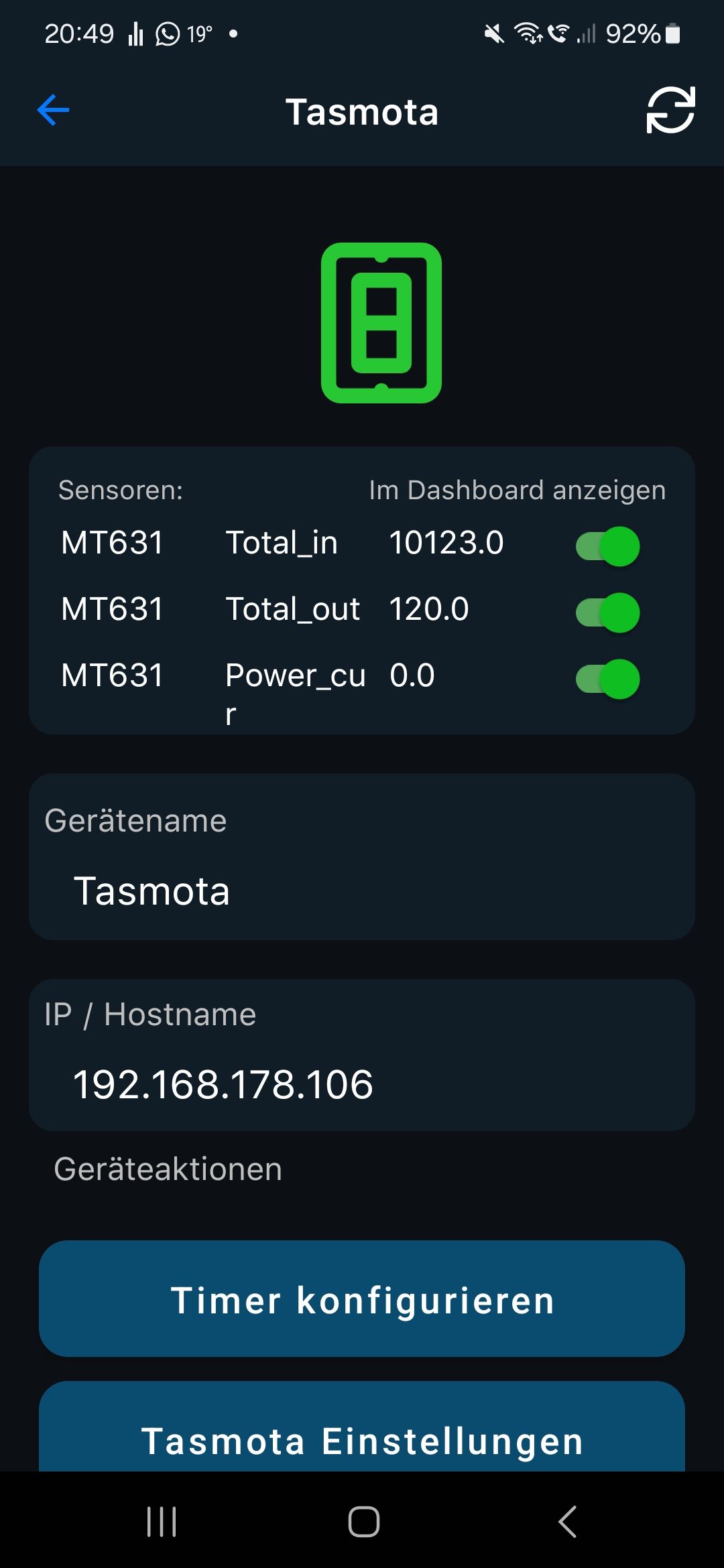Edit the Gerätename field

point(362,891)
